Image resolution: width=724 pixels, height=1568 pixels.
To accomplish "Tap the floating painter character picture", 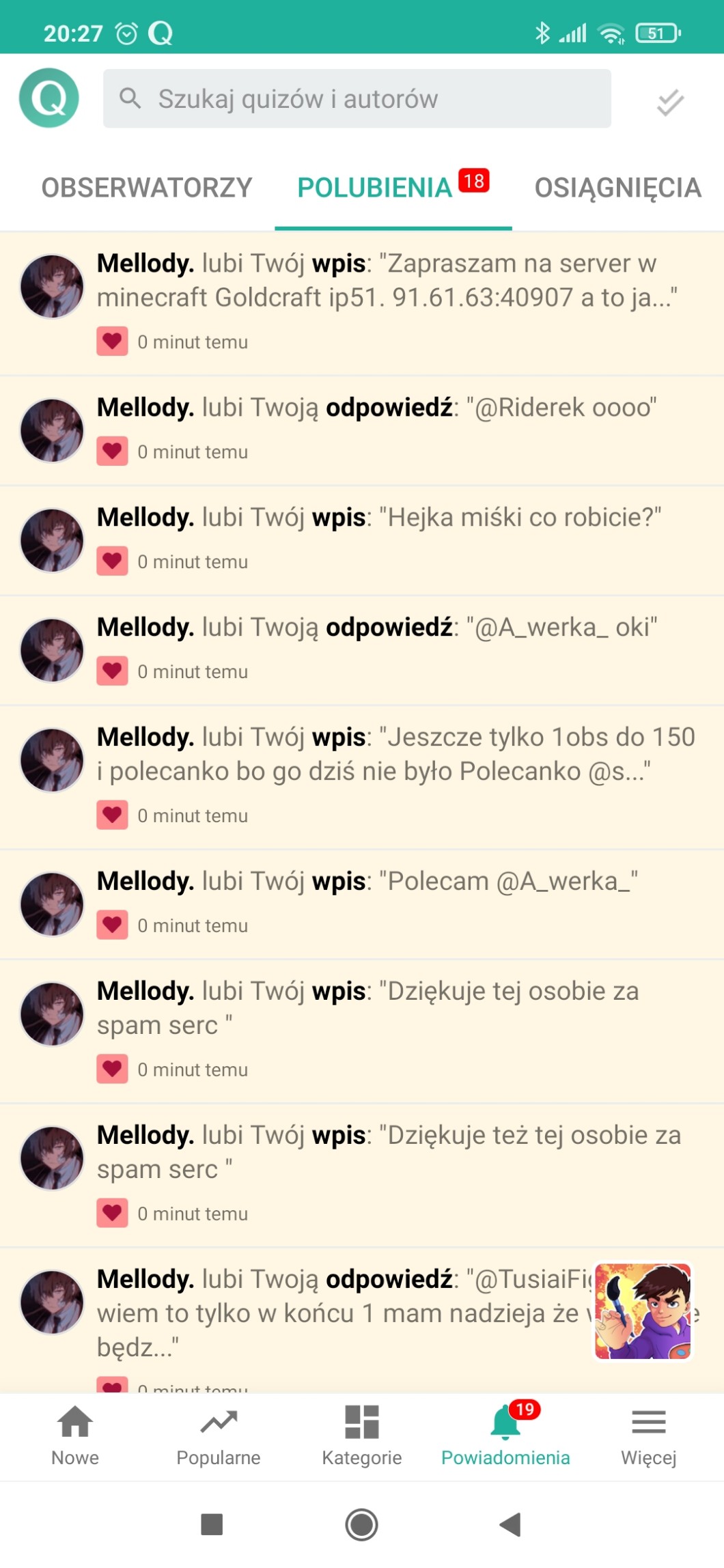I will pyautogui.click(x=643, y=1311).
